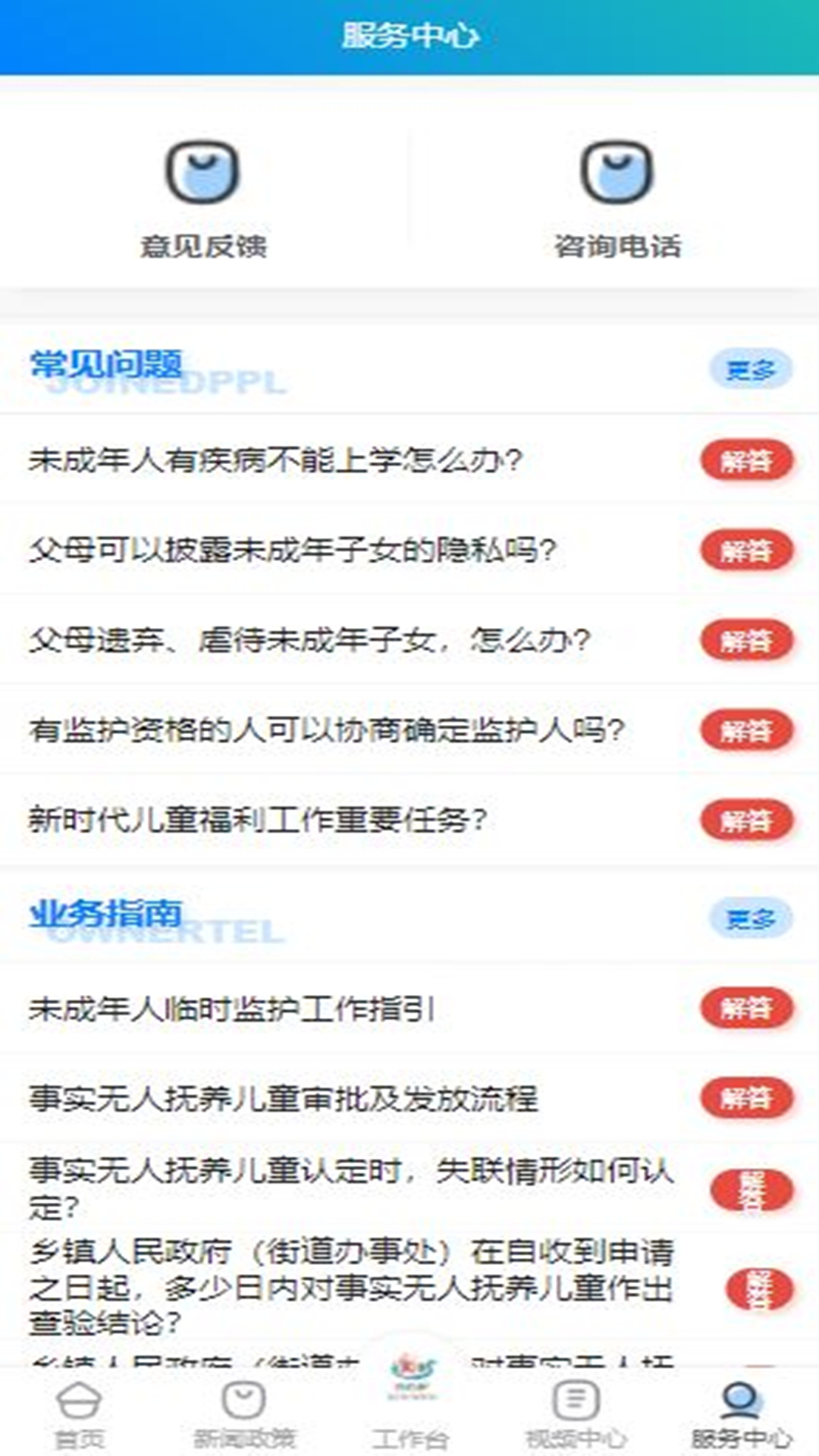Expand the answer for 新时代儿童福利工作重要任务
Image resolution: width=819 pixels, height=1456 pixels.
pyautogui.click(x=747, y=820)
